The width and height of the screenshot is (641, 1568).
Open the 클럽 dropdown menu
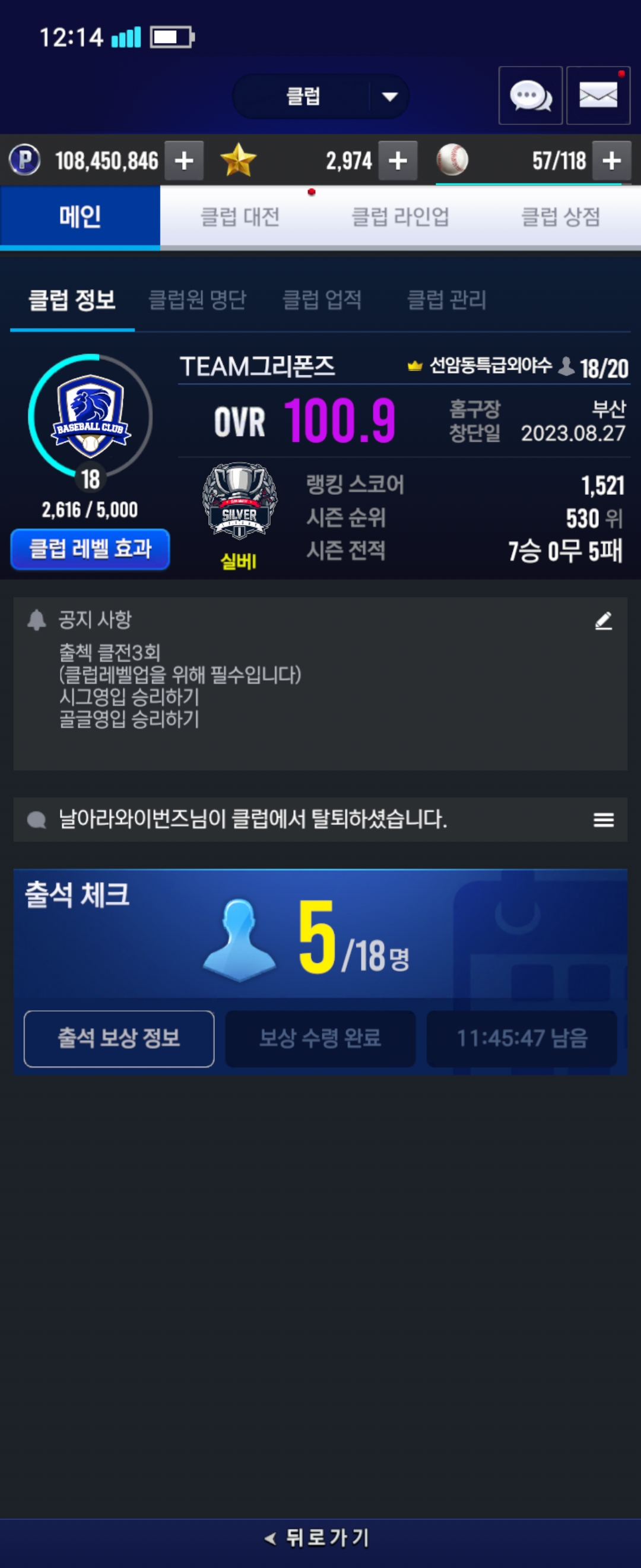(320, 96)
